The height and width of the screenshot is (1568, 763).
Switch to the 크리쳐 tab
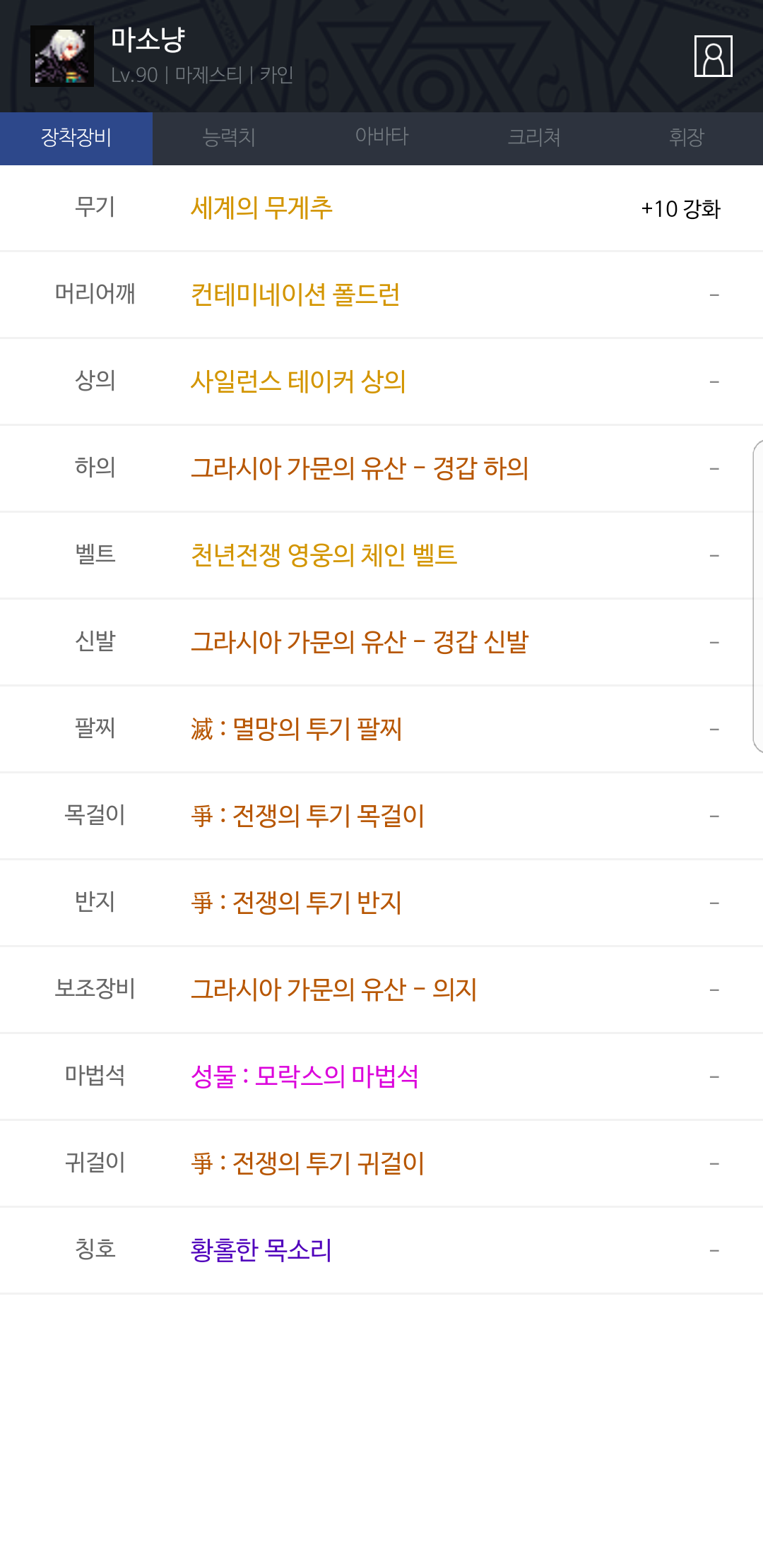(x=534, y=138)
